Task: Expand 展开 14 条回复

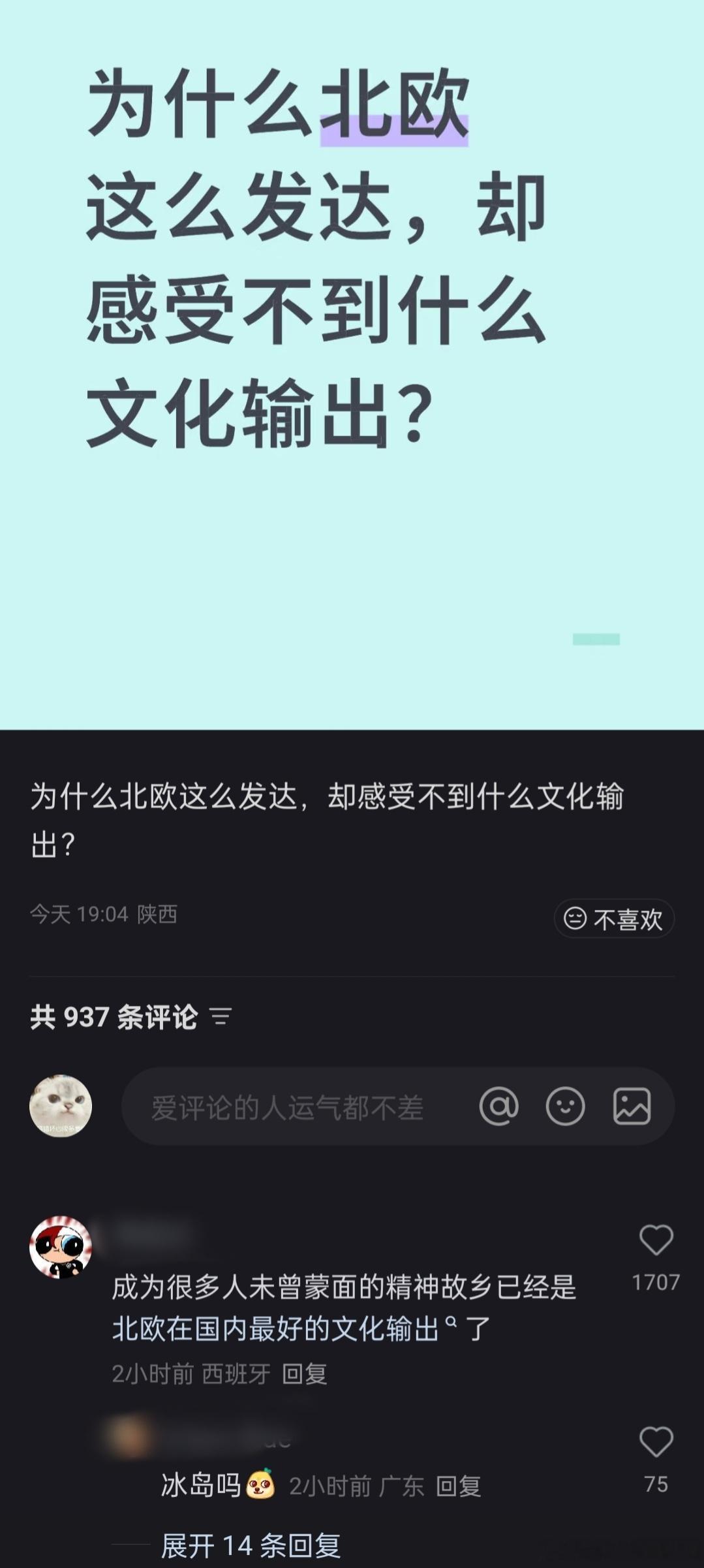Action: click(x=251, y=1545)
